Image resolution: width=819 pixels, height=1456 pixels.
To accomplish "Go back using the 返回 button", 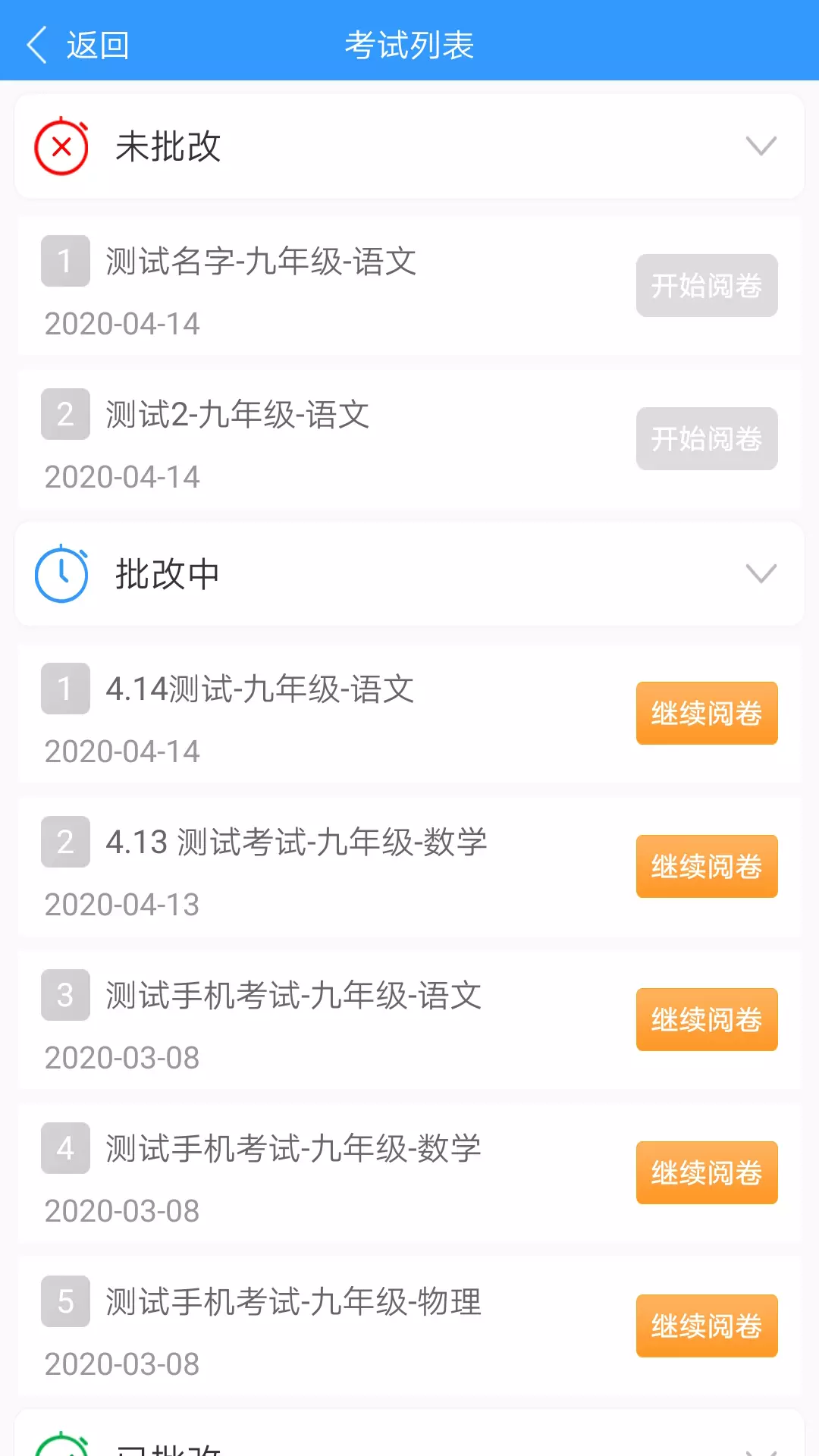I will (77, 45).
